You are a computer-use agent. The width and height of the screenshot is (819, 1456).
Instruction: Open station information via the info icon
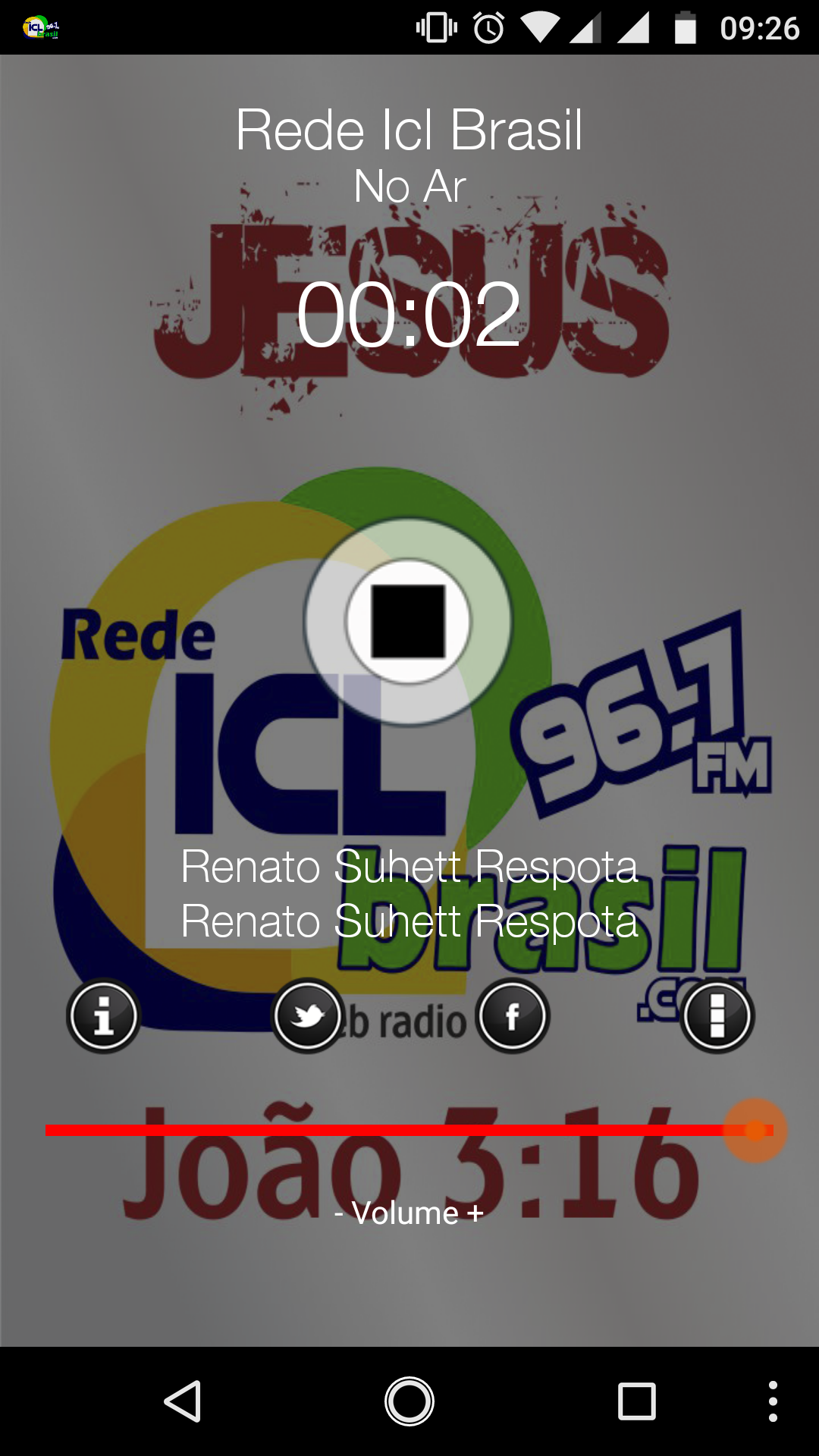103,1016
